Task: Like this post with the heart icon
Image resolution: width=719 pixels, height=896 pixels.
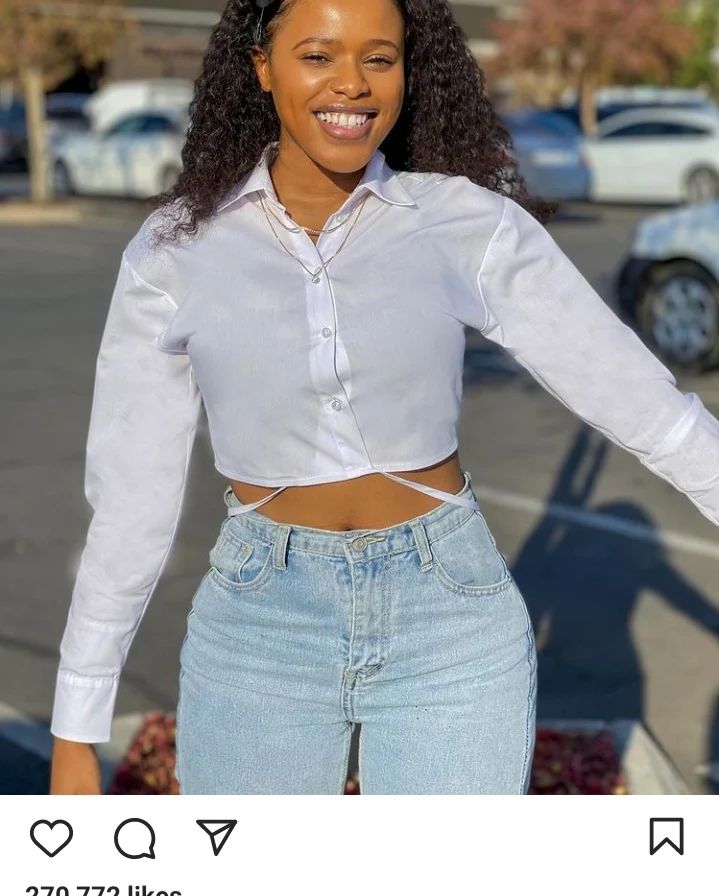Action: (x=51, y=838)
